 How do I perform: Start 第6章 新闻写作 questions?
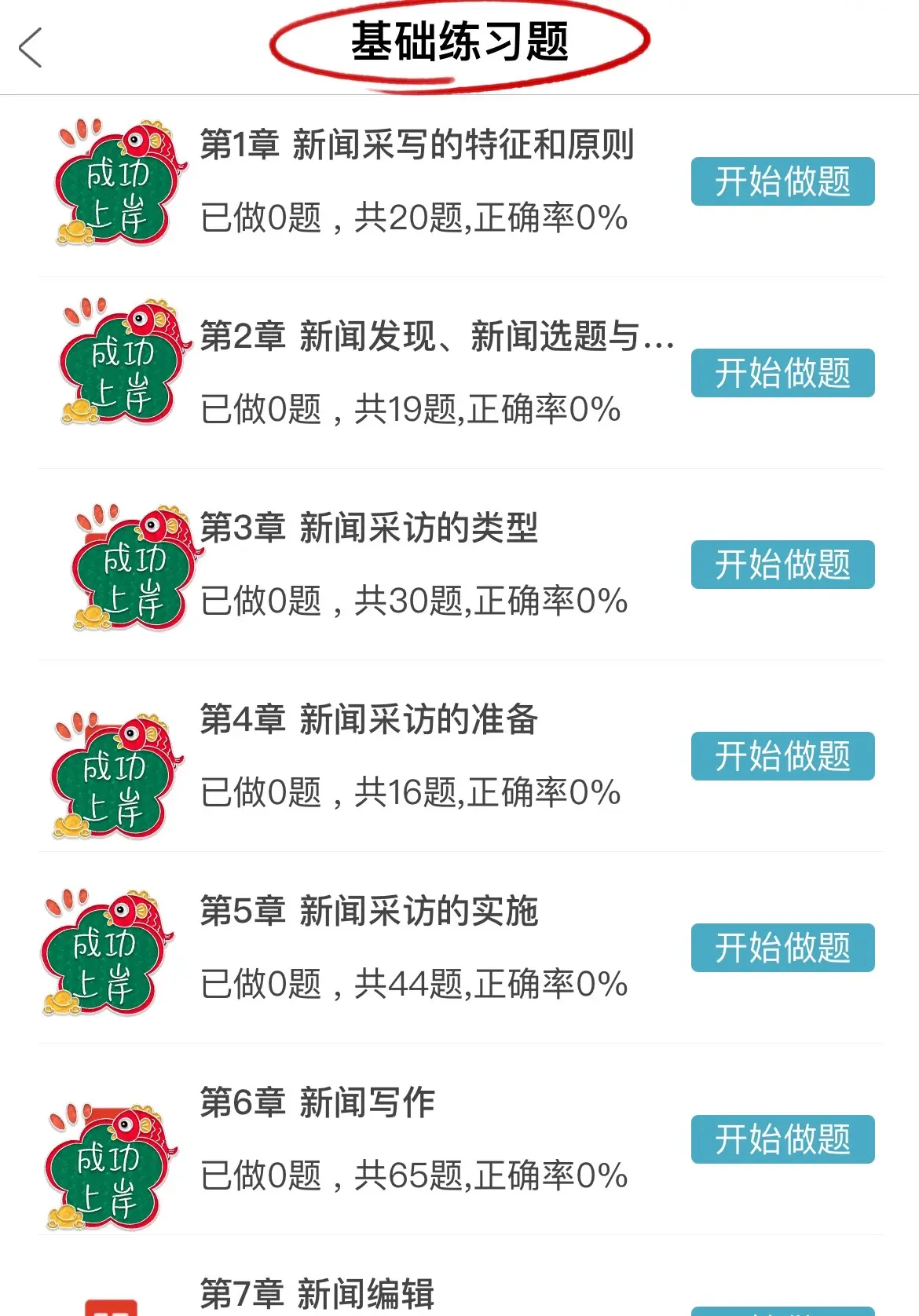pos(782,1139)
